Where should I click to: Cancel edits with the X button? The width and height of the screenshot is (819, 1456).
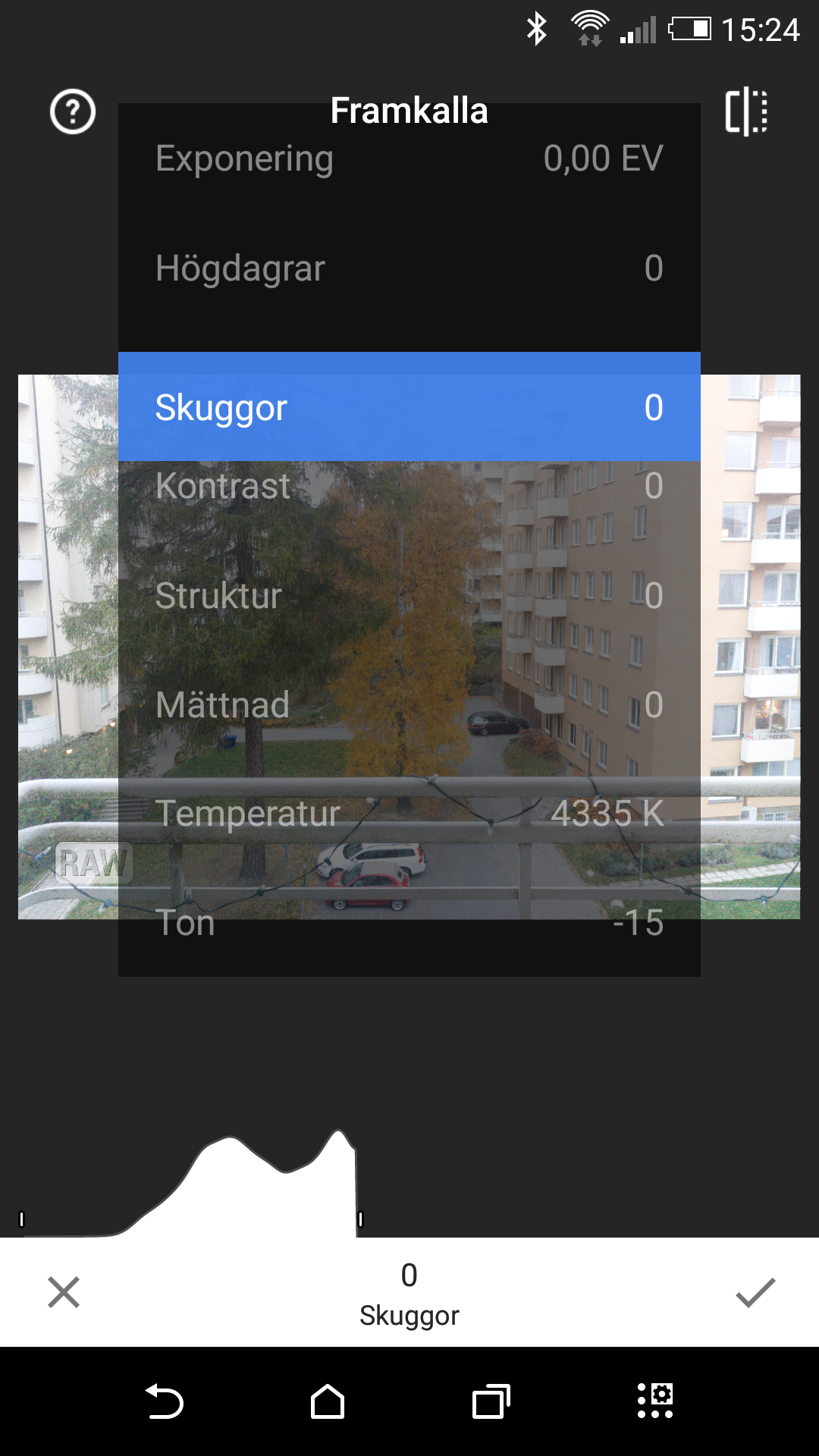[64, 1292]
